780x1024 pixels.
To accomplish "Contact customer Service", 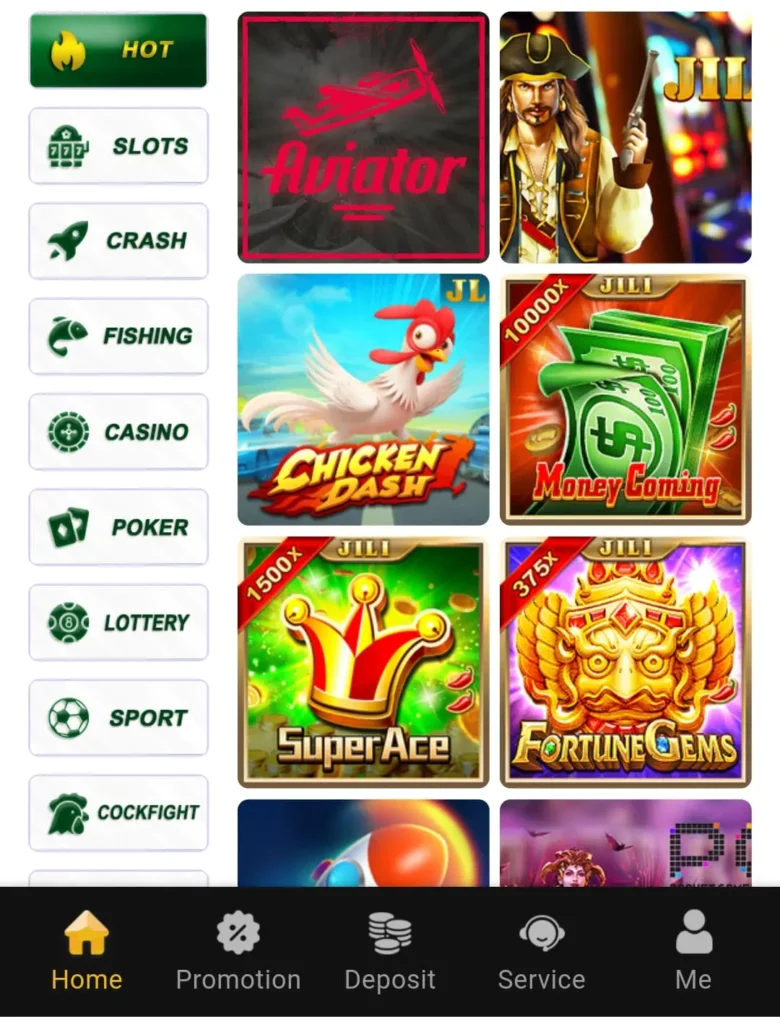I will 541,951.
